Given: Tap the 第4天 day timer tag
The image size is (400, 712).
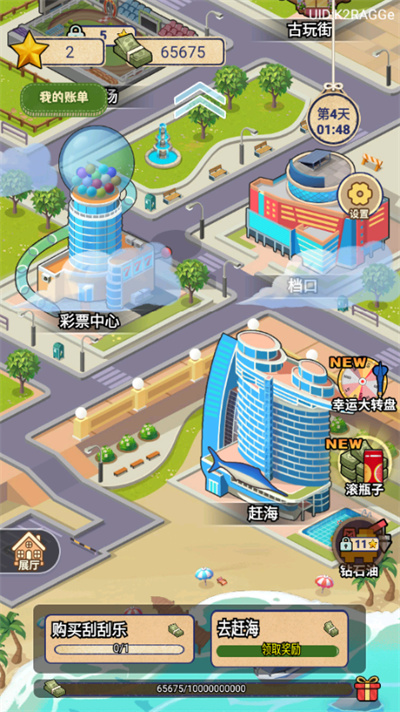Looking at the screenshot, I should click(333, 121).
